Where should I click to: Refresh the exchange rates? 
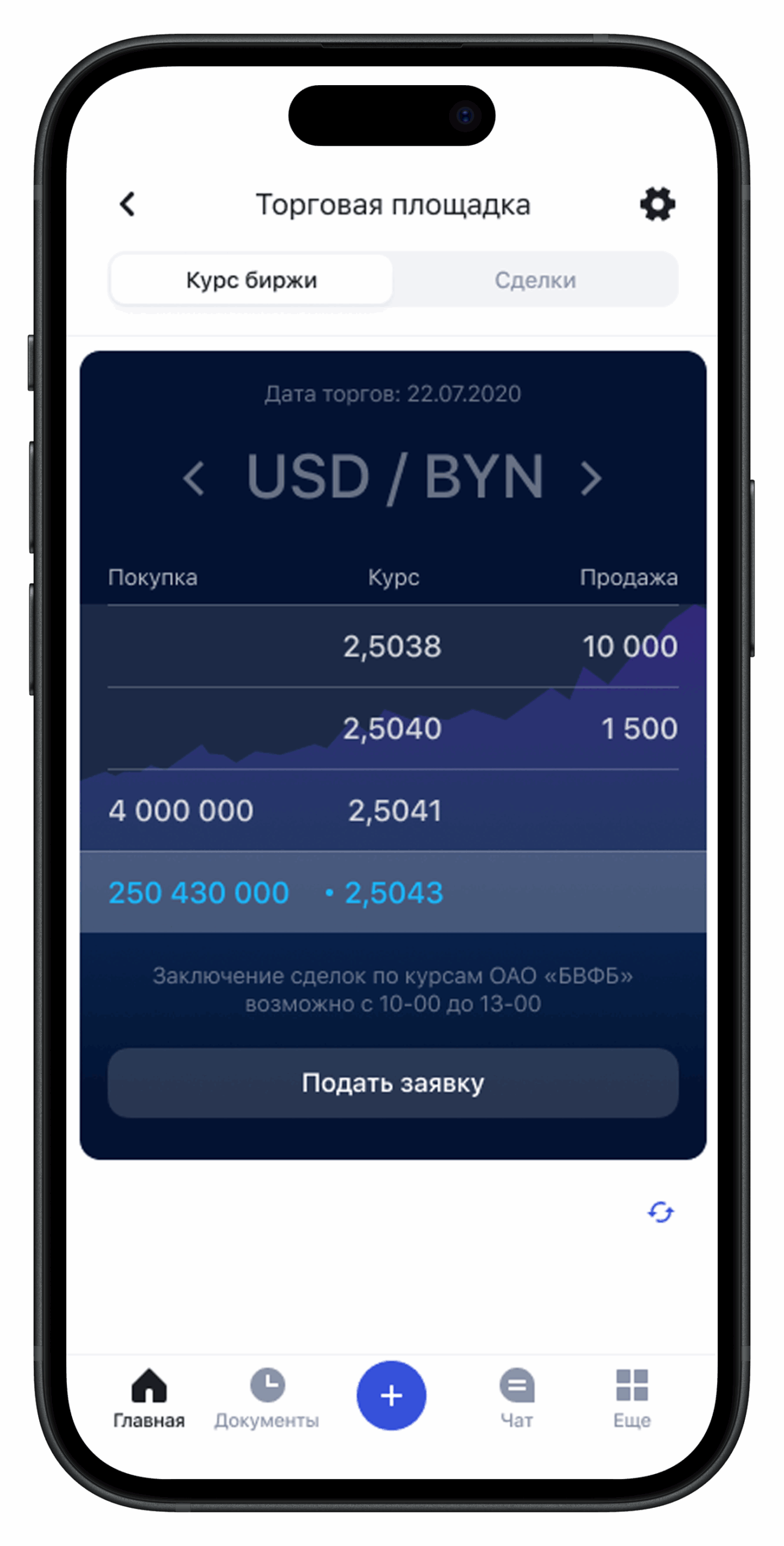point(660,1211)
